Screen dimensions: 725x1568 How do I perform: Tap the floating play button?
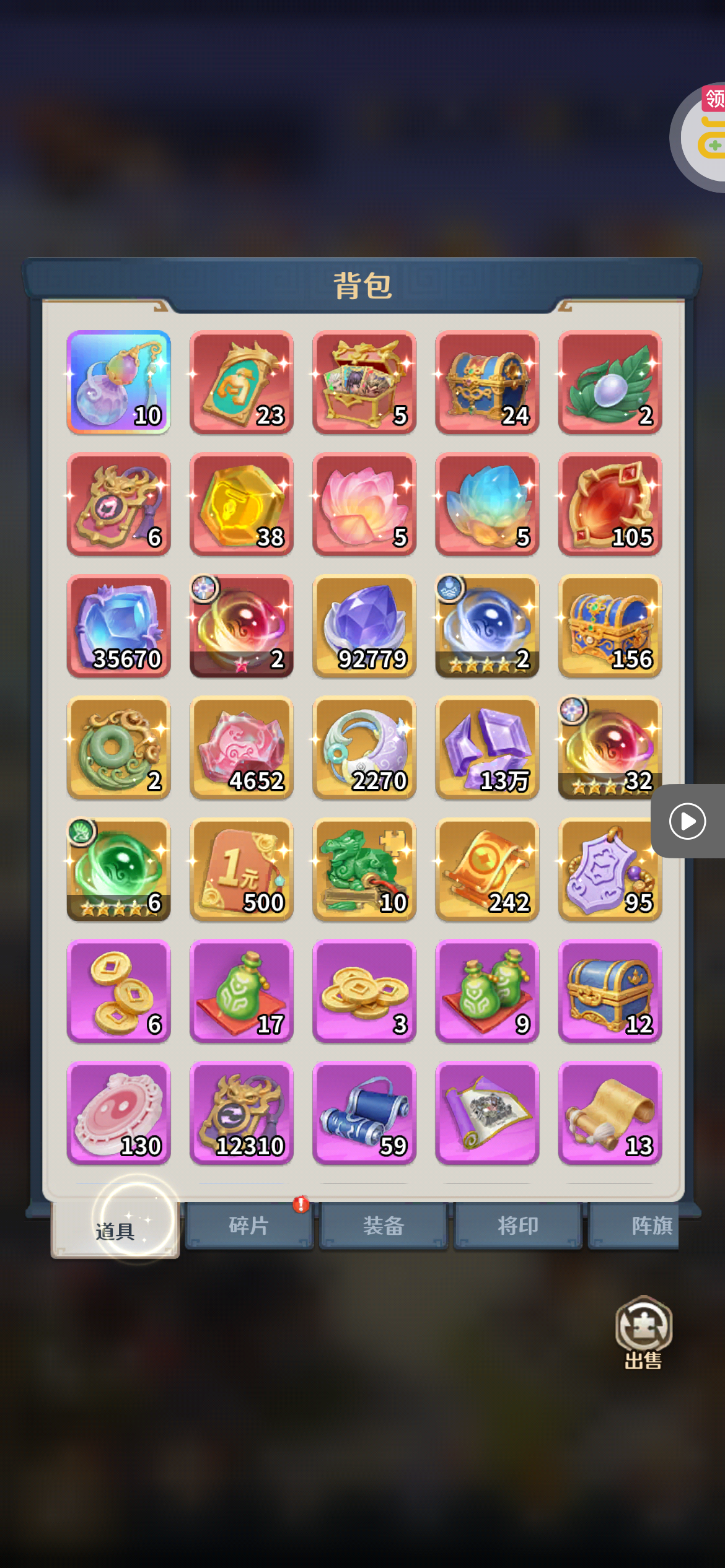tap(687, 821)
